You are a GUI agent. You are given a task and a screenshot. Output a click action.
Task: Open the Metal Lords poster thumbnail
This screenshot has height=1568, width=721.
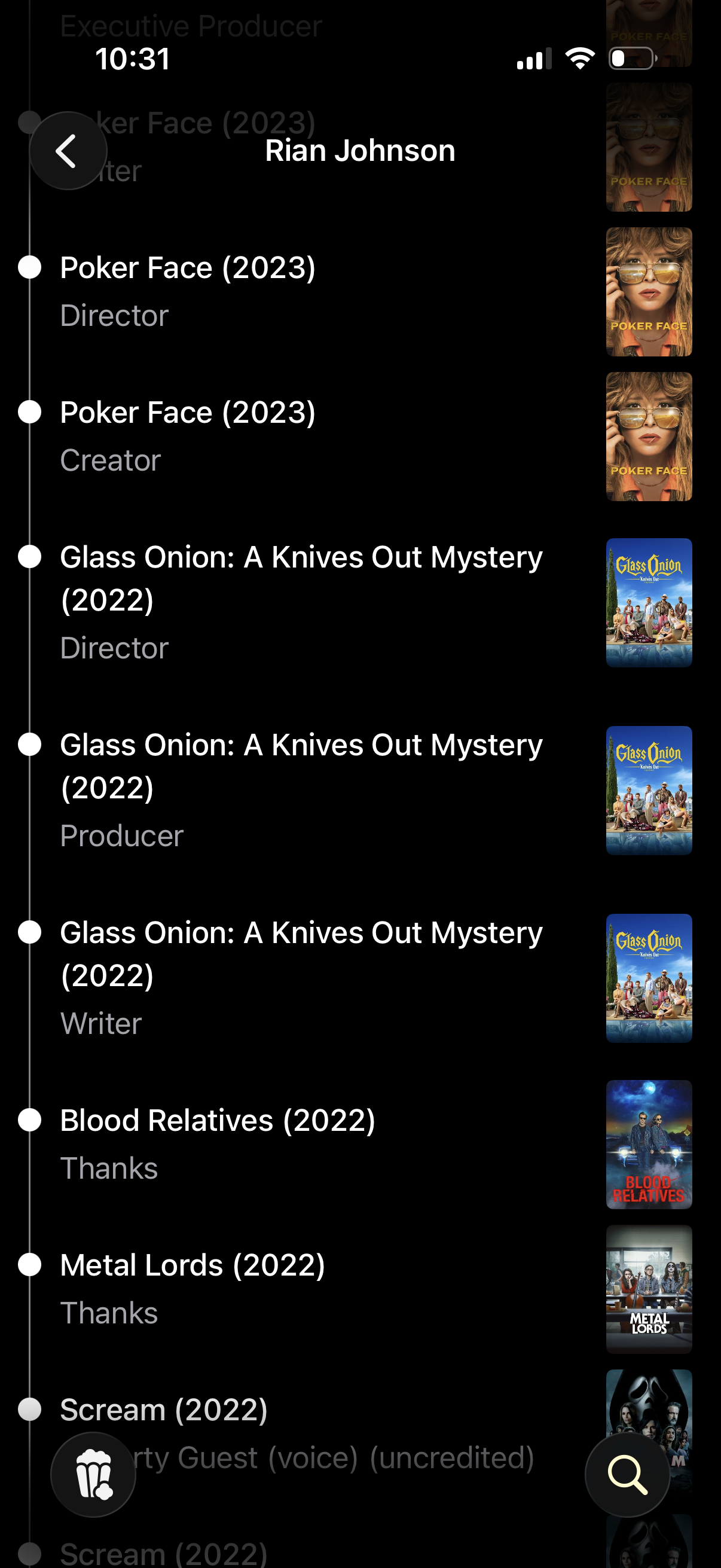click(649, 1291)
